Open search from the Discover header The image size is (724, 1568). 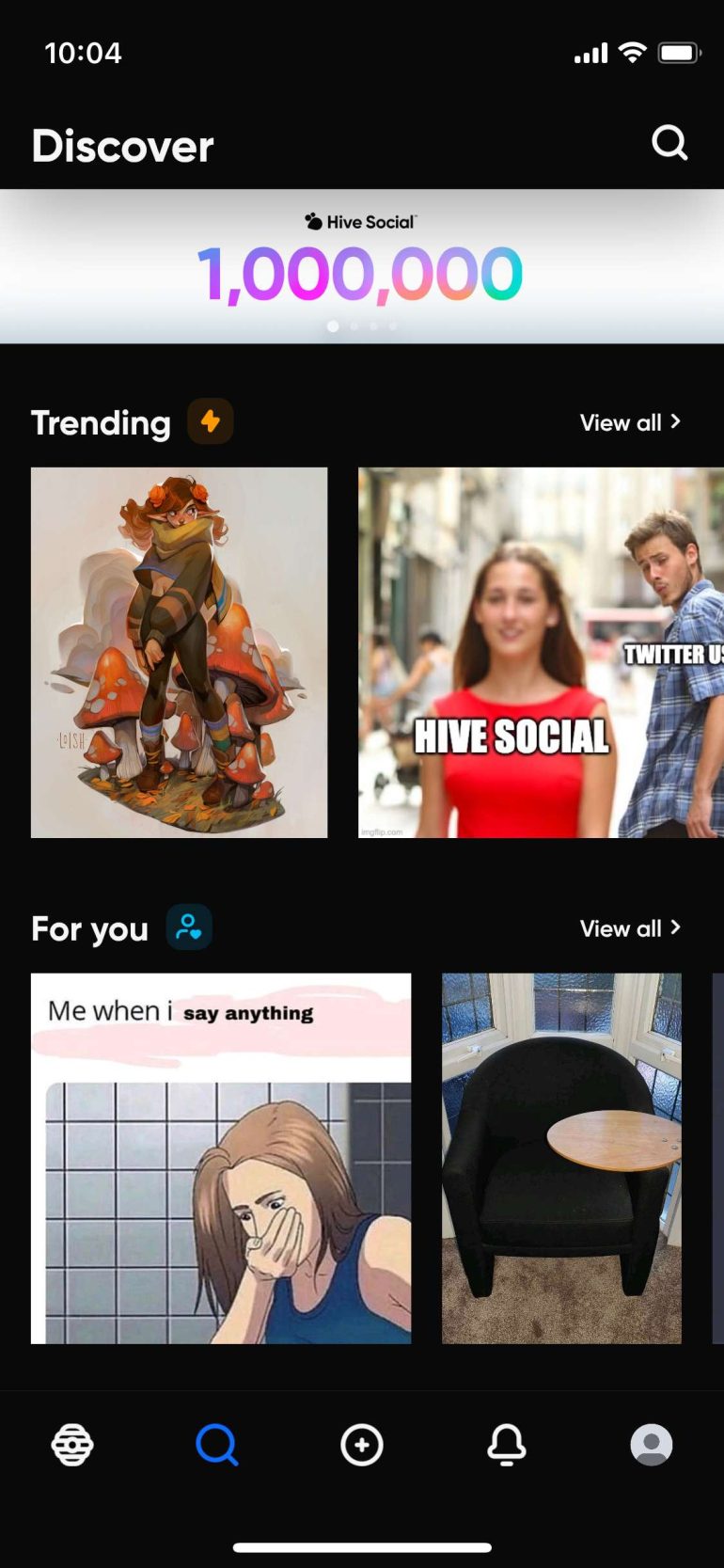point(669,143)
